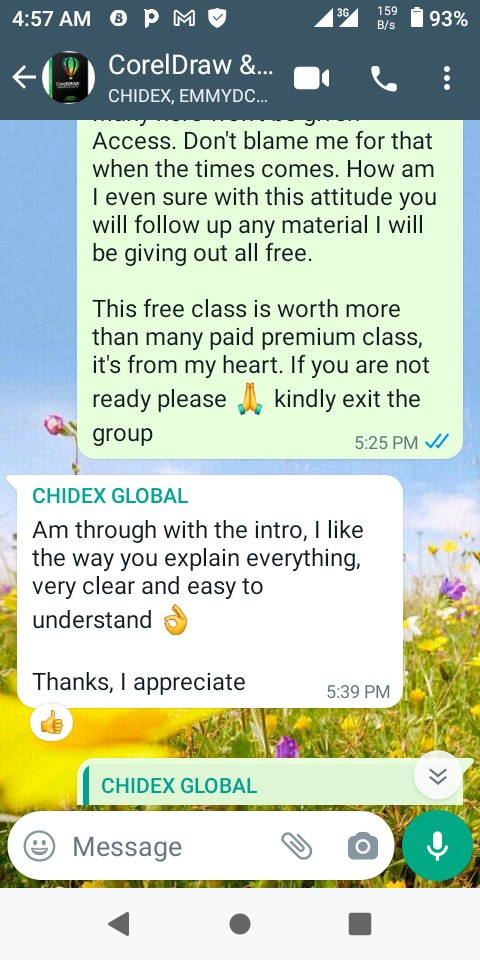View thumbs-up reaction on CHIDEX GLOBAL's message
This screenshot has width=480, height=960.
(x=51, y=724)
